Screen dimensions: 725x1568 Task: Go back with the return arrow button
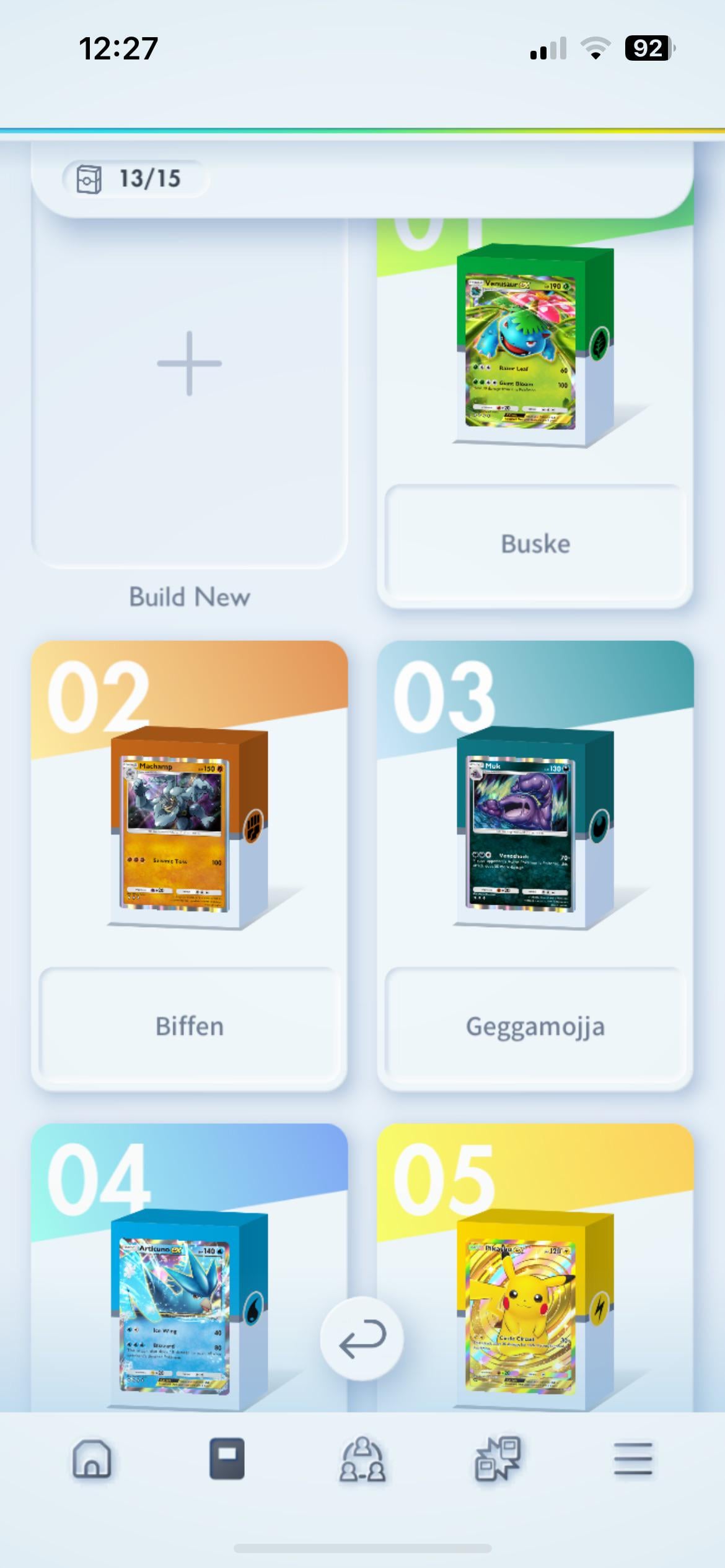pyautogui.click(x=362, y=1338)
